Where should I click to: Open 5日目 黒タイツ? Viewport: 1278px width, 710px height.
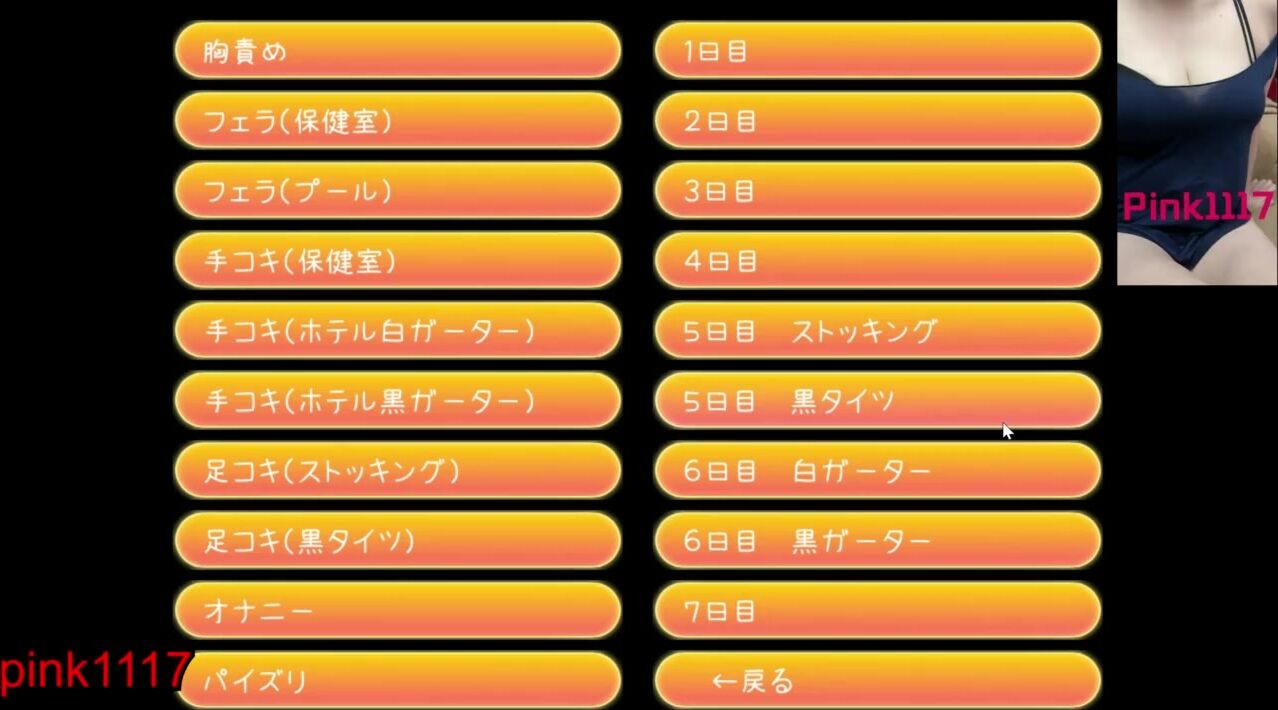tap(877, 401)
